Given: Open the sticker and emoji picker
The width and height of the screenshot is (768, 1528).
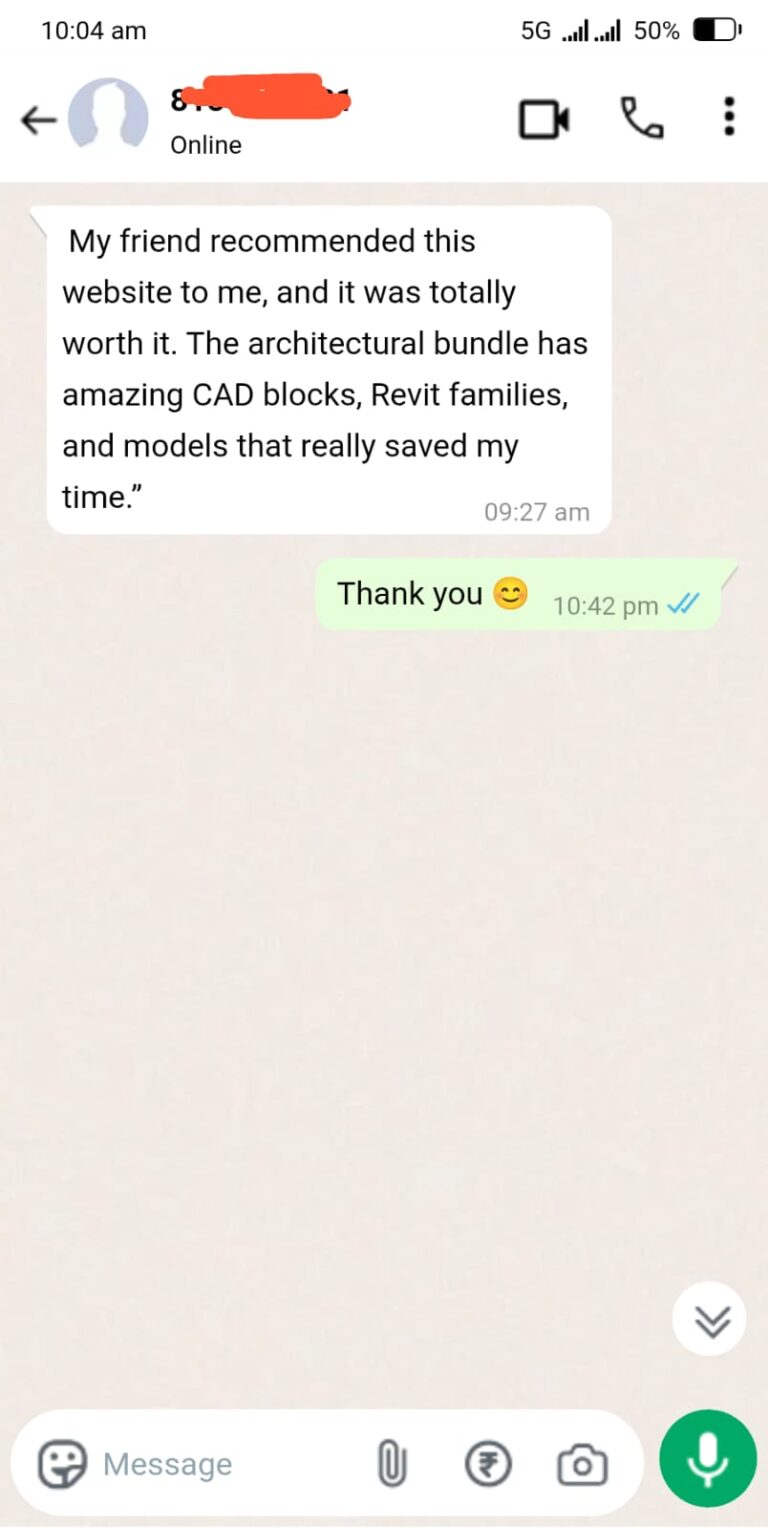Looking at the screenshot, I should (x=62, y=1465).
